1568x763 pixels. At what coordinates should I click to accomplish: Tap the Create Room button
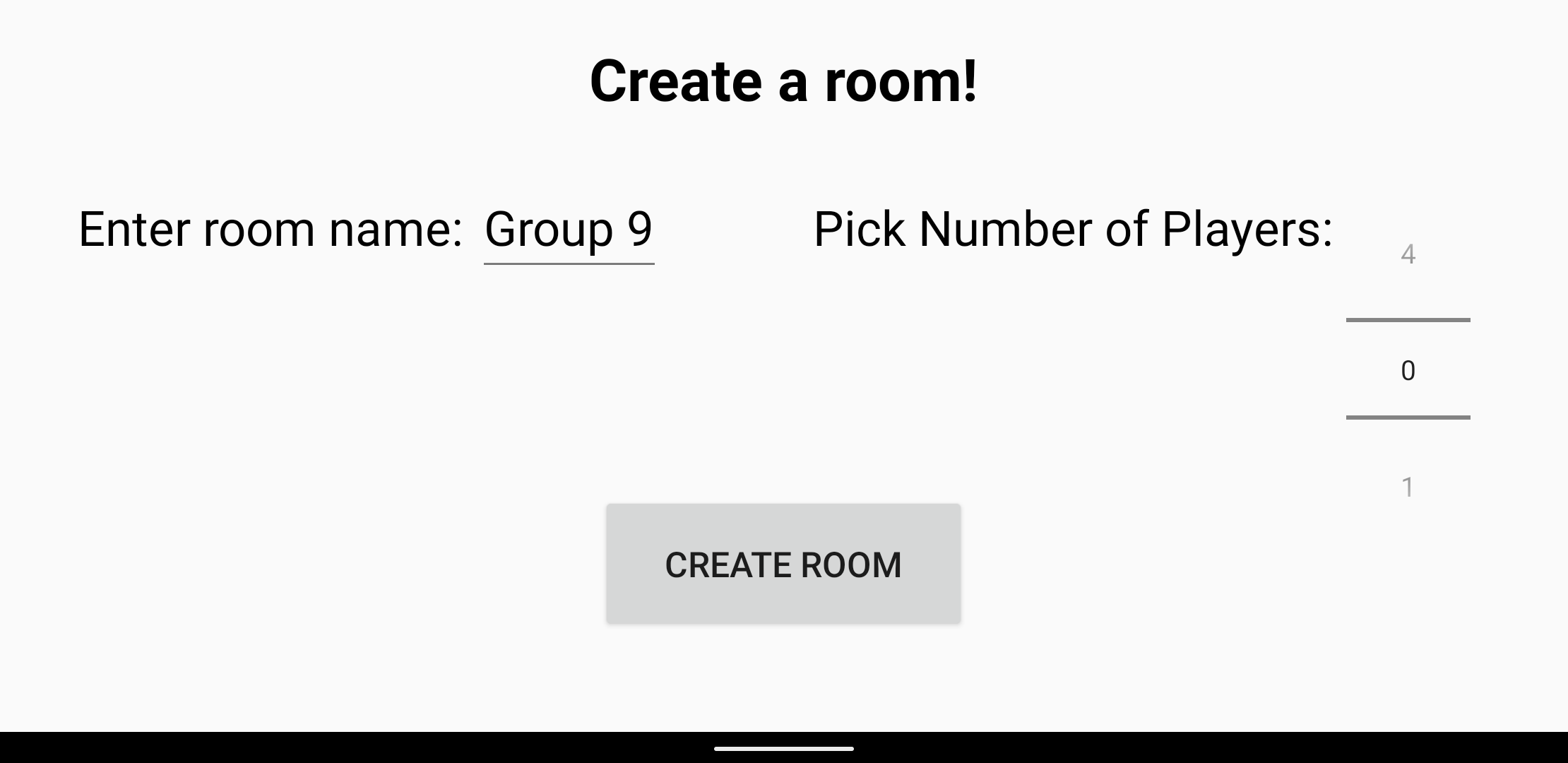783,564
